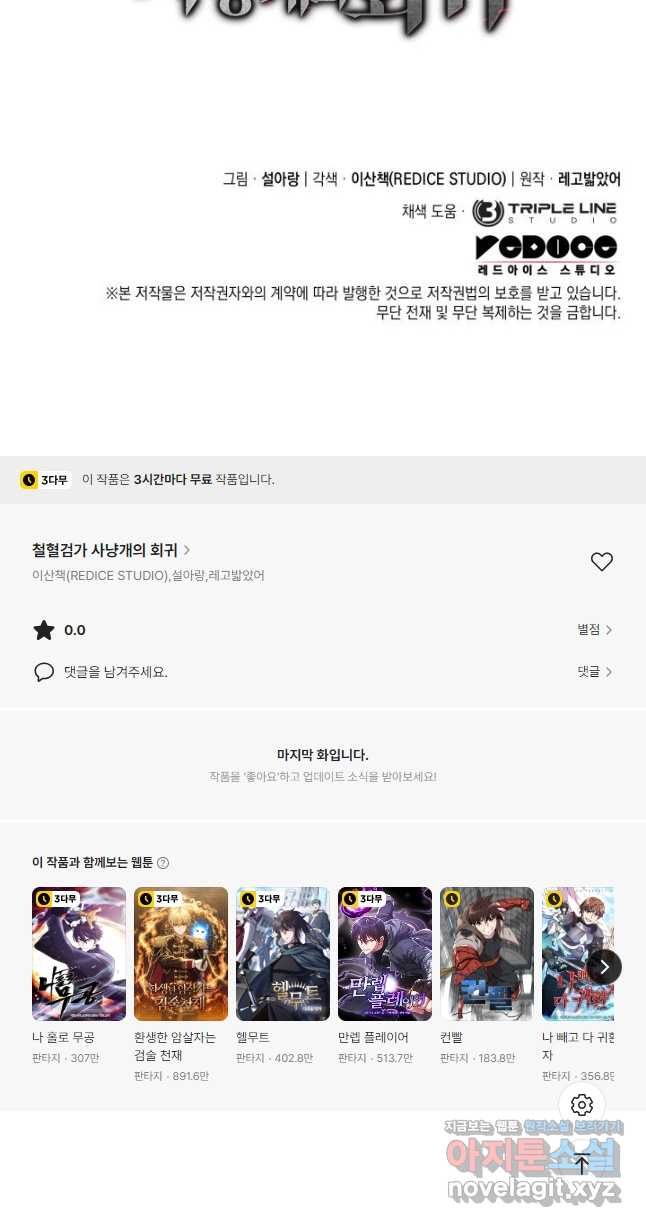The height and width of the screenshot is (1227, 646).
Task: Tap 댓글을 남겨주세요 to leave a comment
Action: [115, 672]
